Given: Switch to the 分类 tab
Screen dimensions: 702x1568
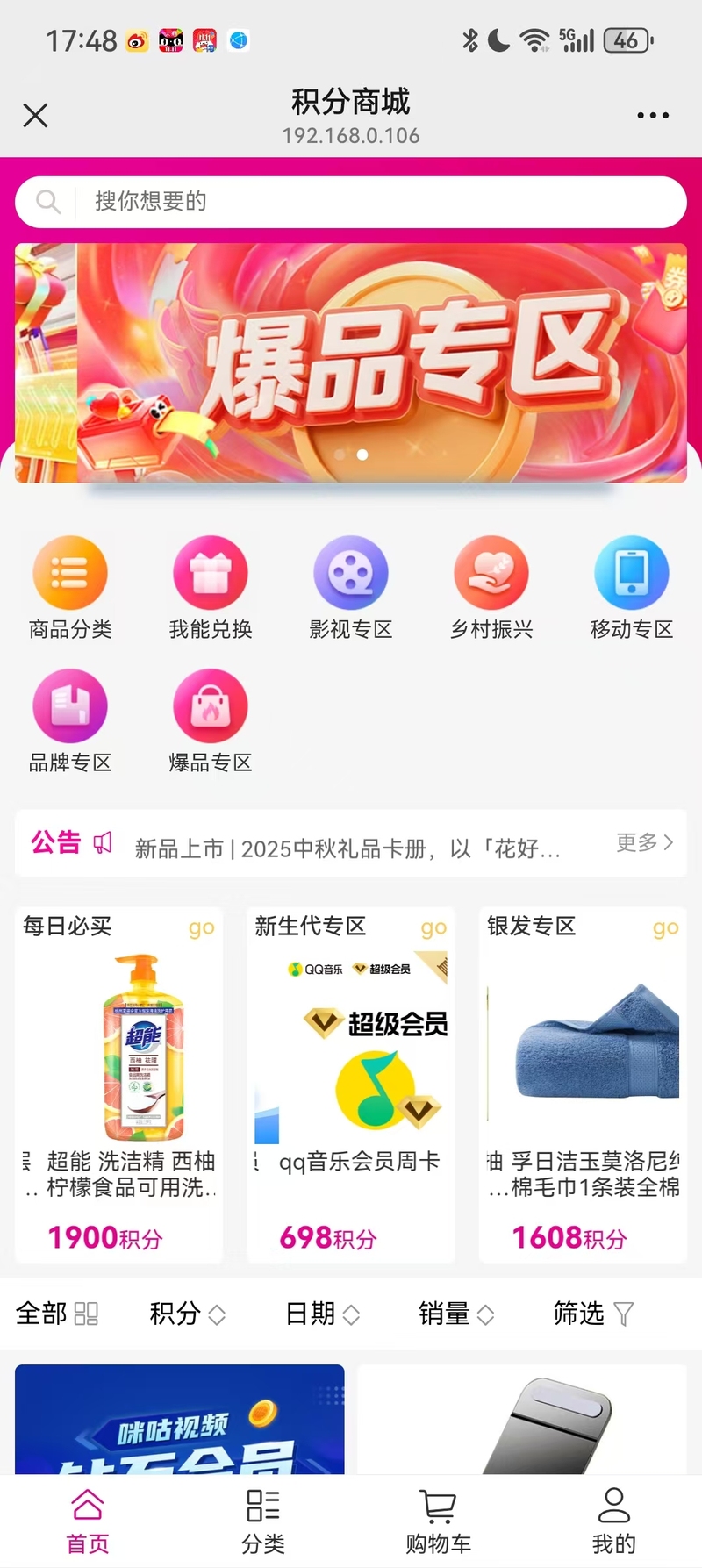Looking at the screenshot, I should (x=263, y=1521).
